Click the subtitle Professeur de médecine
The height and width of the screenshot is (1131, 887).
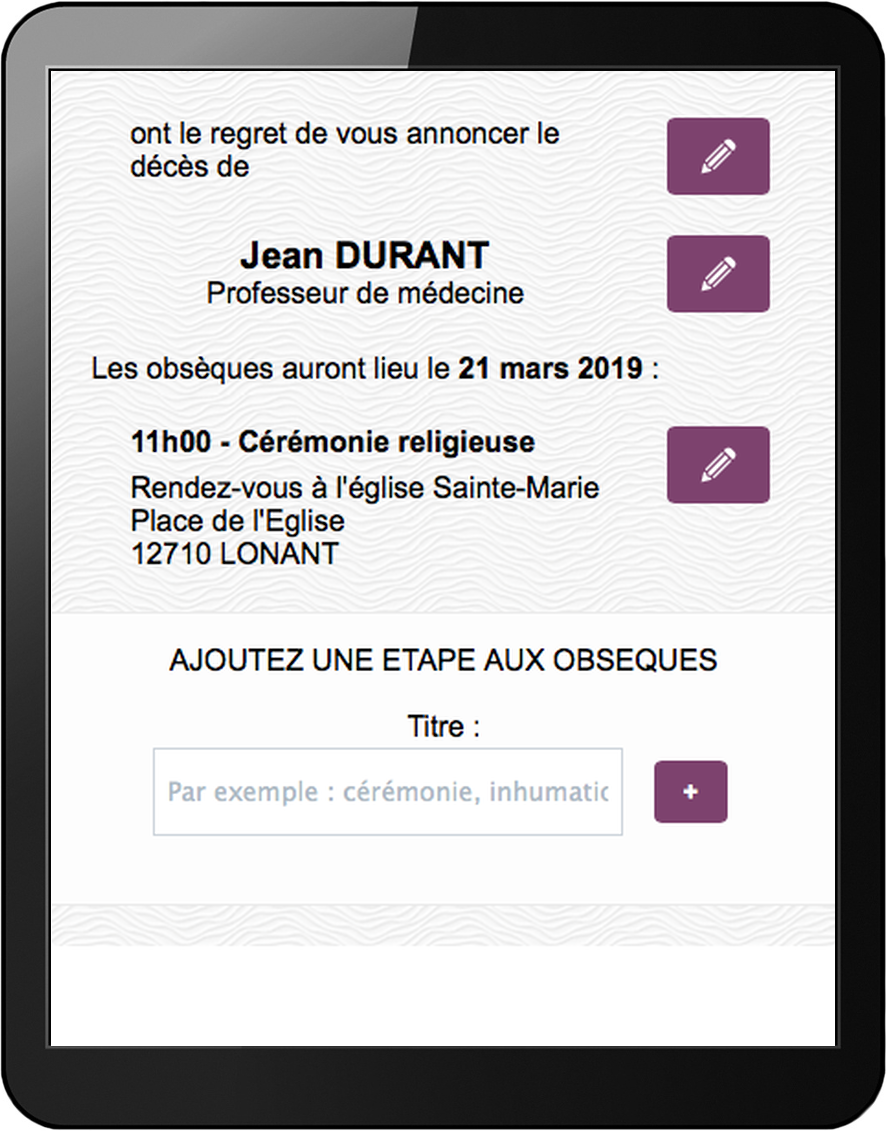point(364,293)
